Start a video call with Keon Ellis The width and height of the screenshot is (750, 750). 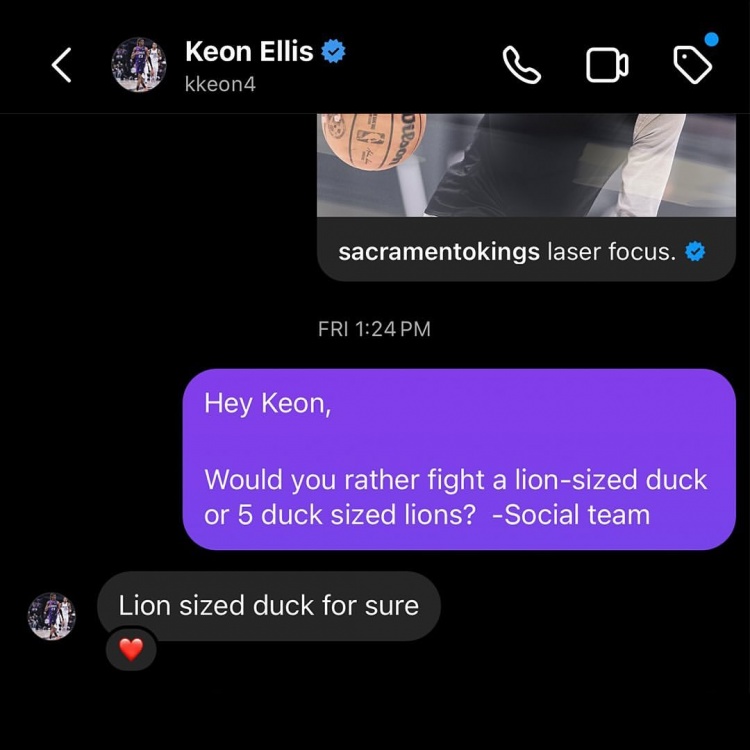coord(606,66)
